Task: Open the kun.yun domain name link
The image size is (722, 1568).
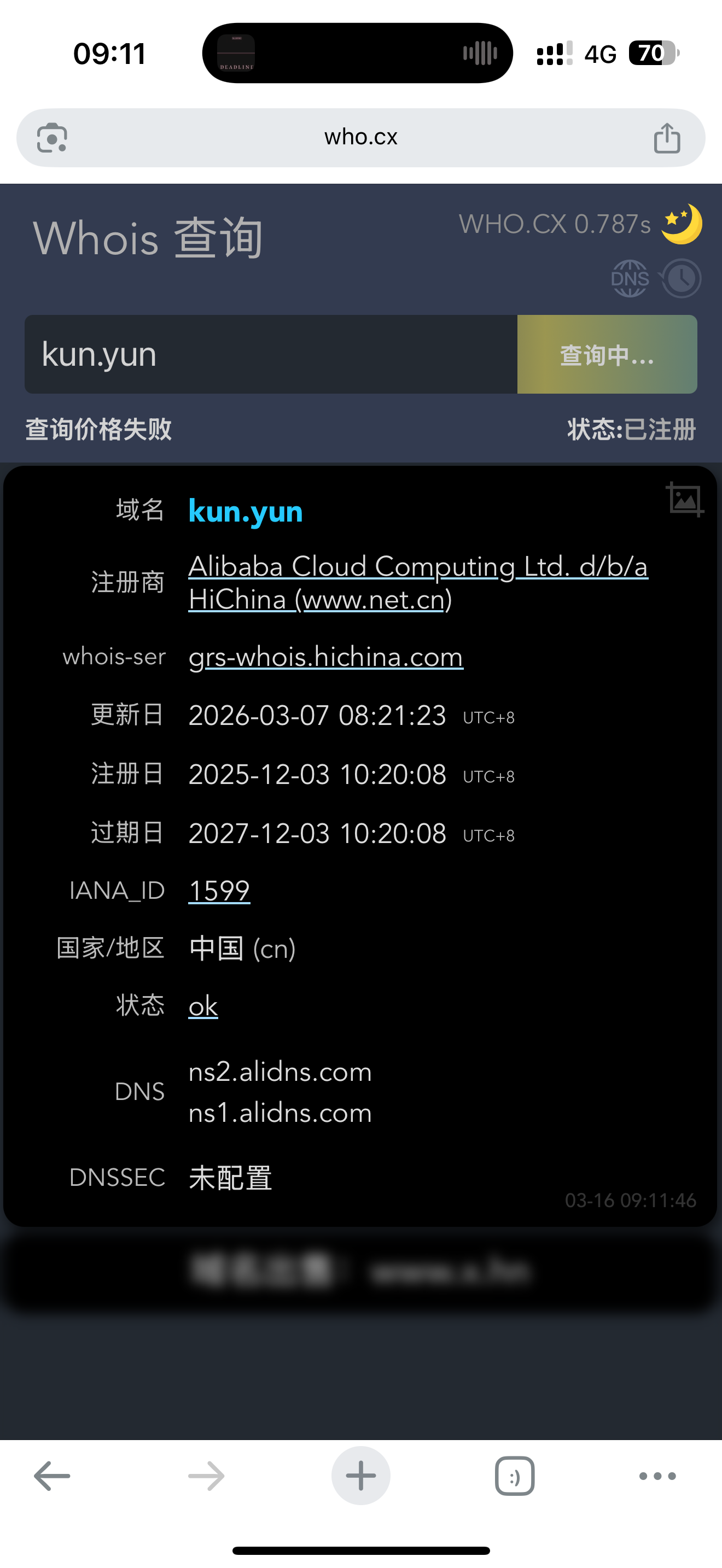Action: point(246,511)
